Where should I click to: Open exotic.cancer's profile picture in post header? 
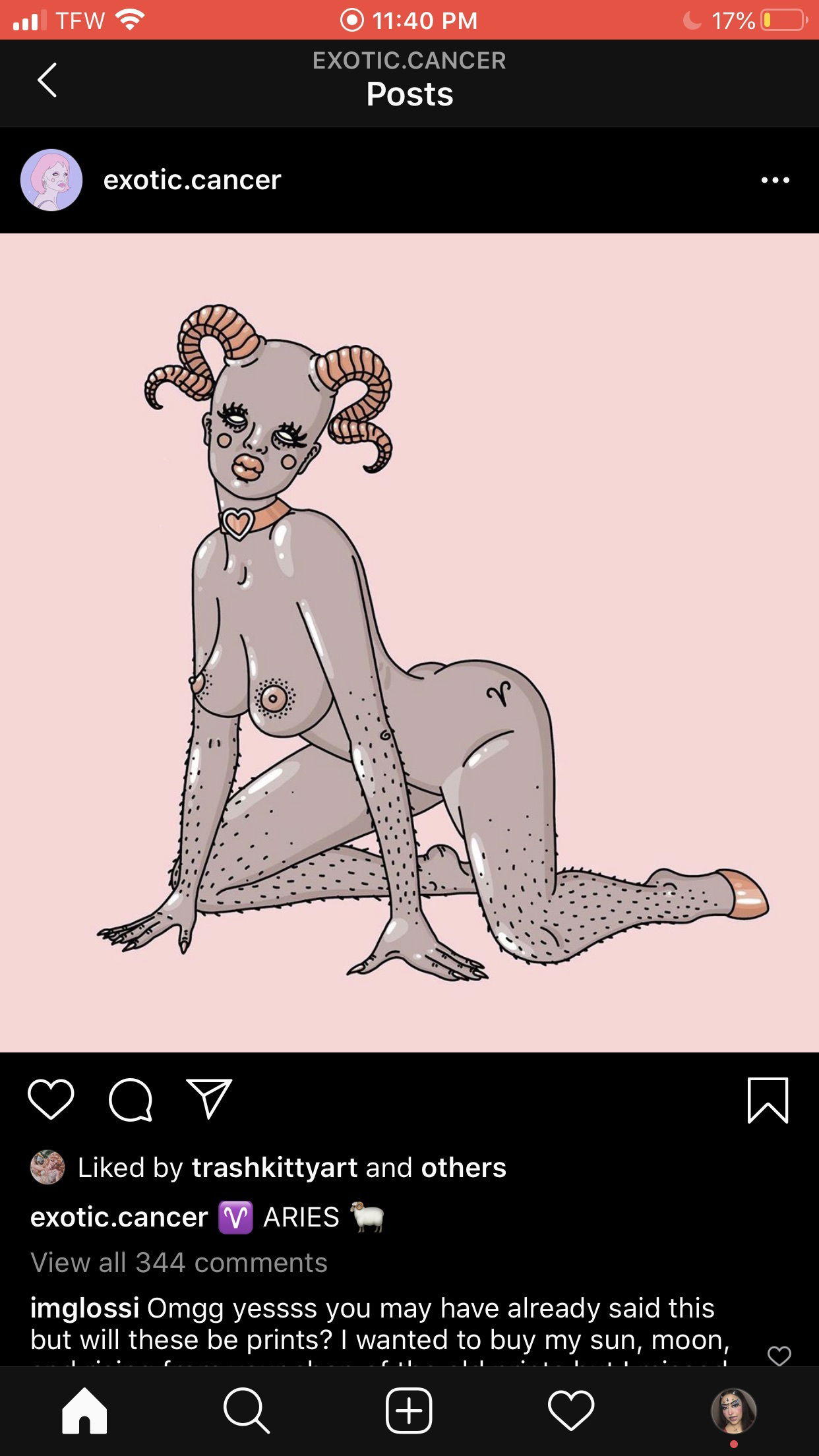point(51,180)
